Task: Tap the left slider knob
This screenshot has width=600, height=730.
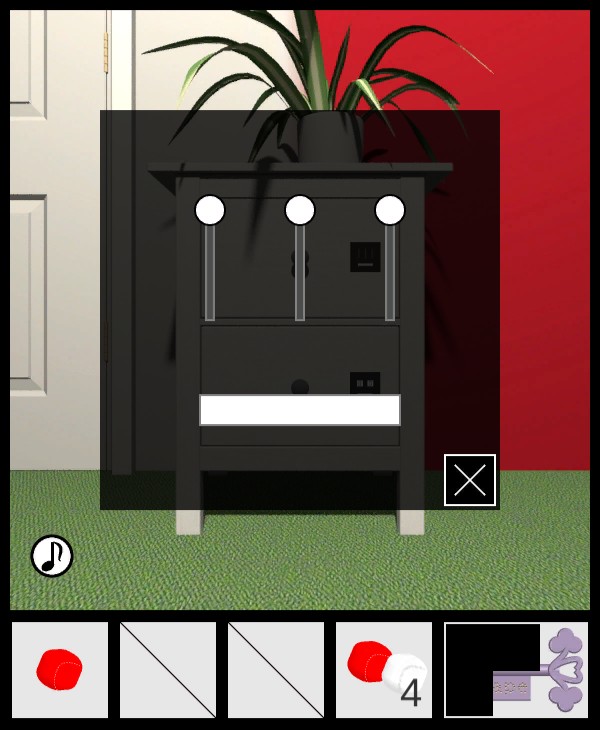Action: coord(210,210)
